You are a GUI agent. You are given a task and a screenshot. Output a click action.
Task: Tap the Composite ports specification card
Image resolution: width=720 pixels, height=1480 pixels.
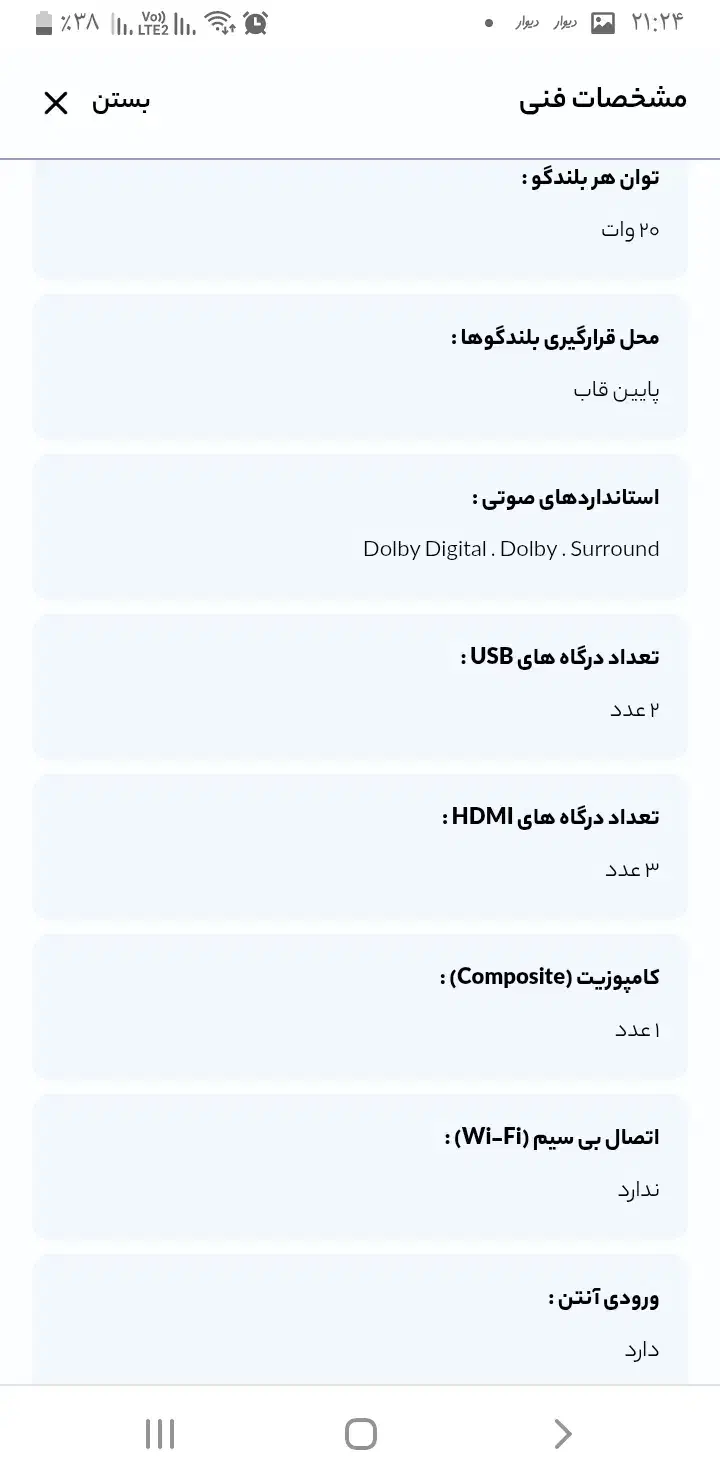tap(360, 1007)
